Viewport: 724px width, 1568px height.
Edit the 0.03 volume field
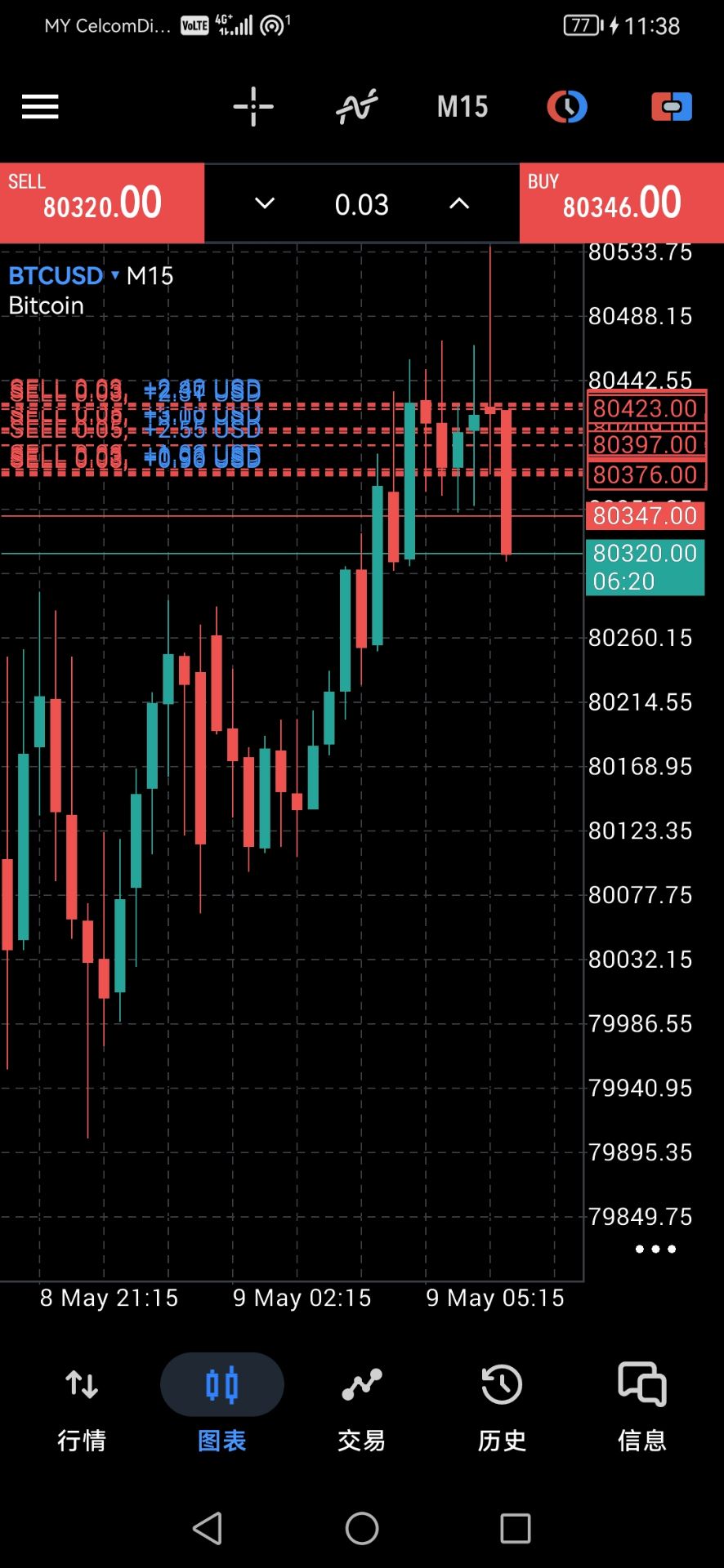362,204
